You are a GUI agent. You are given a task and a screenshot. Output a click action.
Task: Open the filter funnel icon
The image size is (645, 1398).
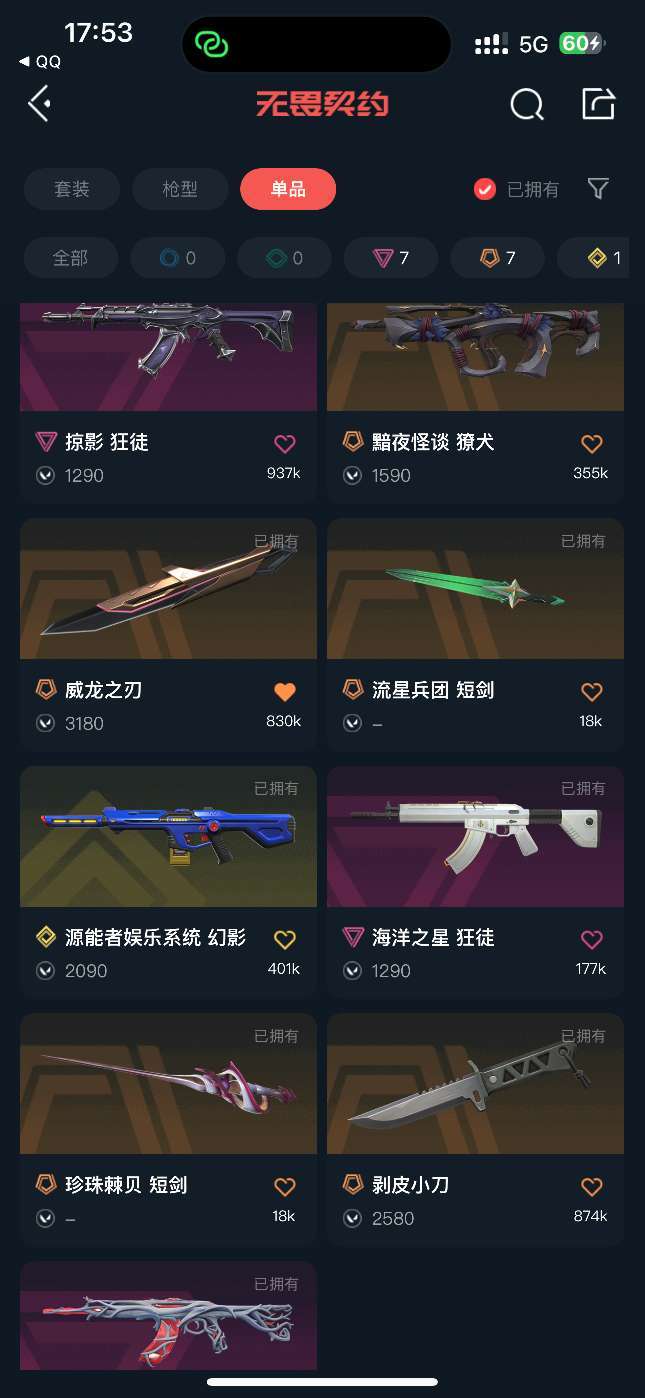click(x=598, y=188)
